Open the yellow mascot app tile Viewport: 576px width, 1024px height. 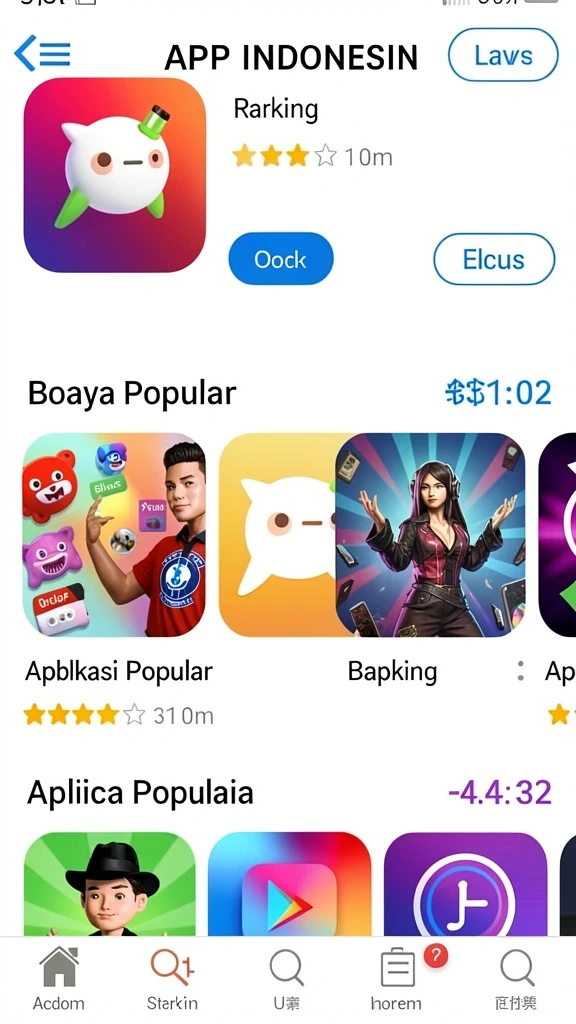(x=278, y=535)
